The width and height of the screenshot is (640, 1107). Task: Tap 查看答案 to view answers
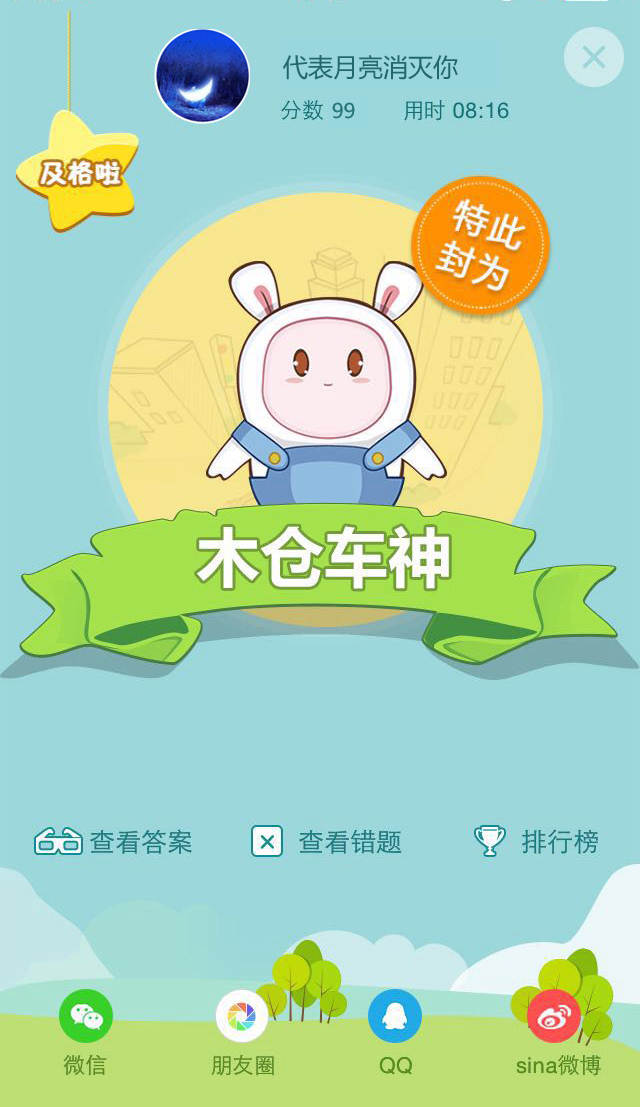(x=114, y=842)
